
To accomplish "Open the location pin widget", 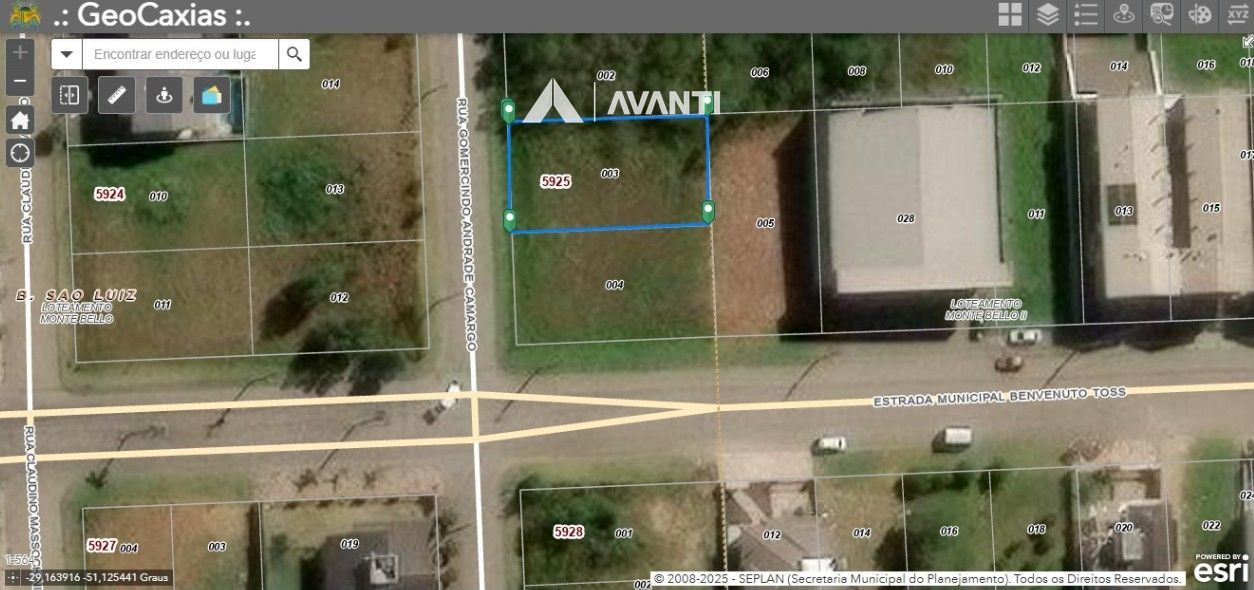I will point(1124,14).
